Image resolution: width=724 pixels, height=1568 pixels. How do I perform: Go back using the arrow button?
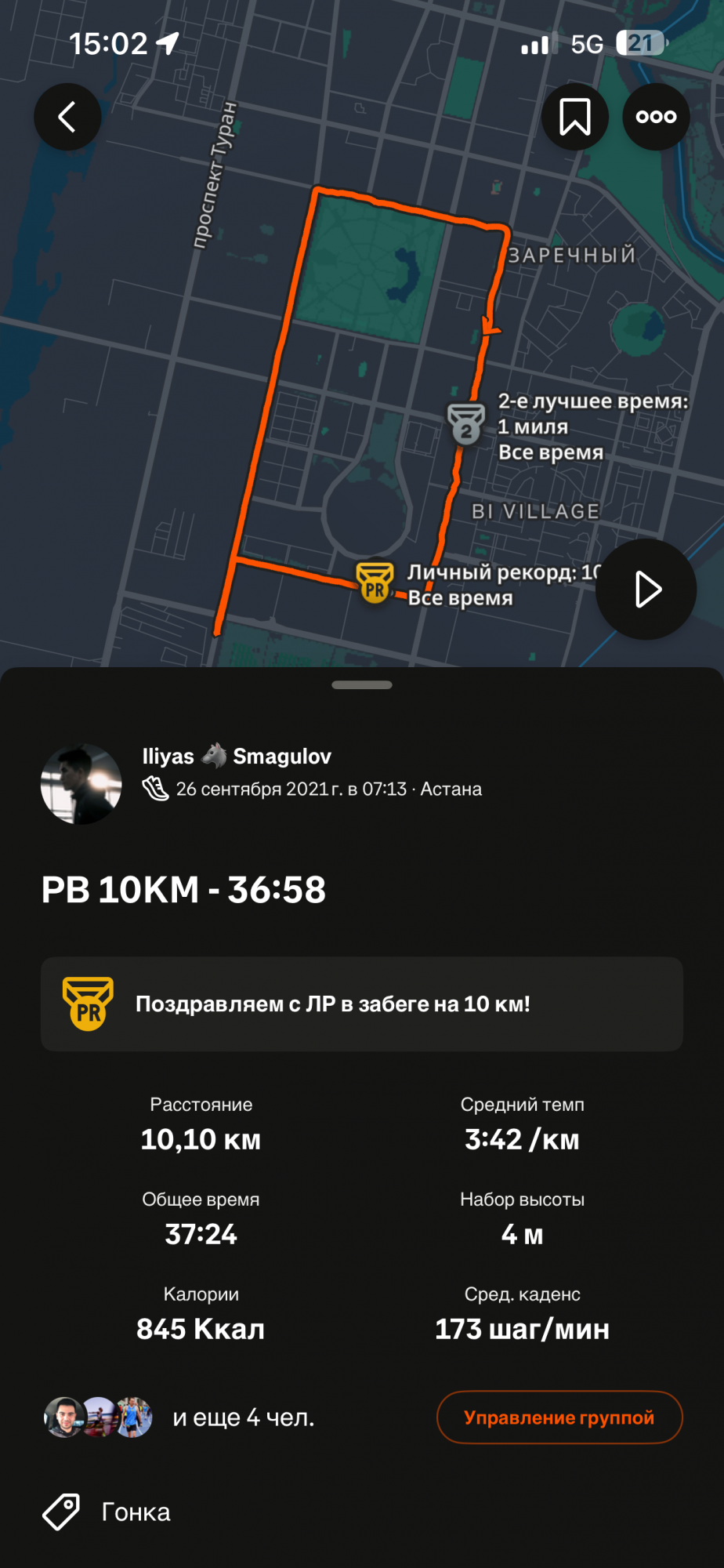[67, 117]
